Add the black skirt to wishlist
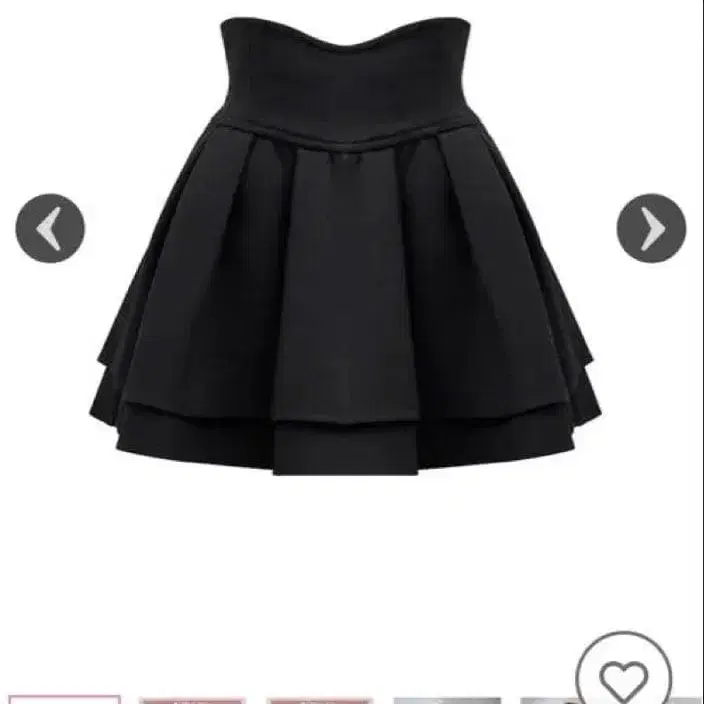 (x=625, y=677)
